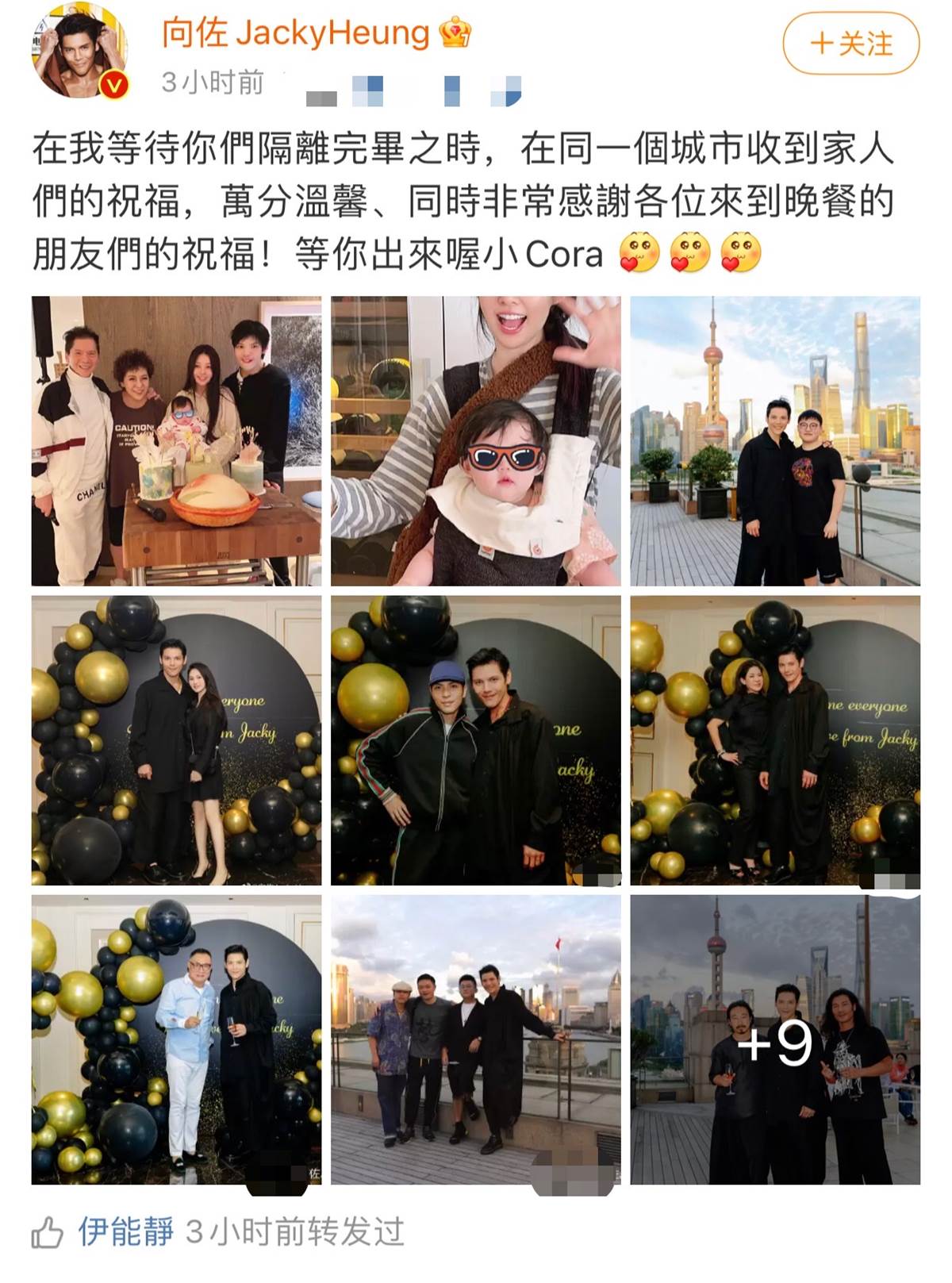
Task: View the photo with the man in a blue cap
Action: point(475,740)
